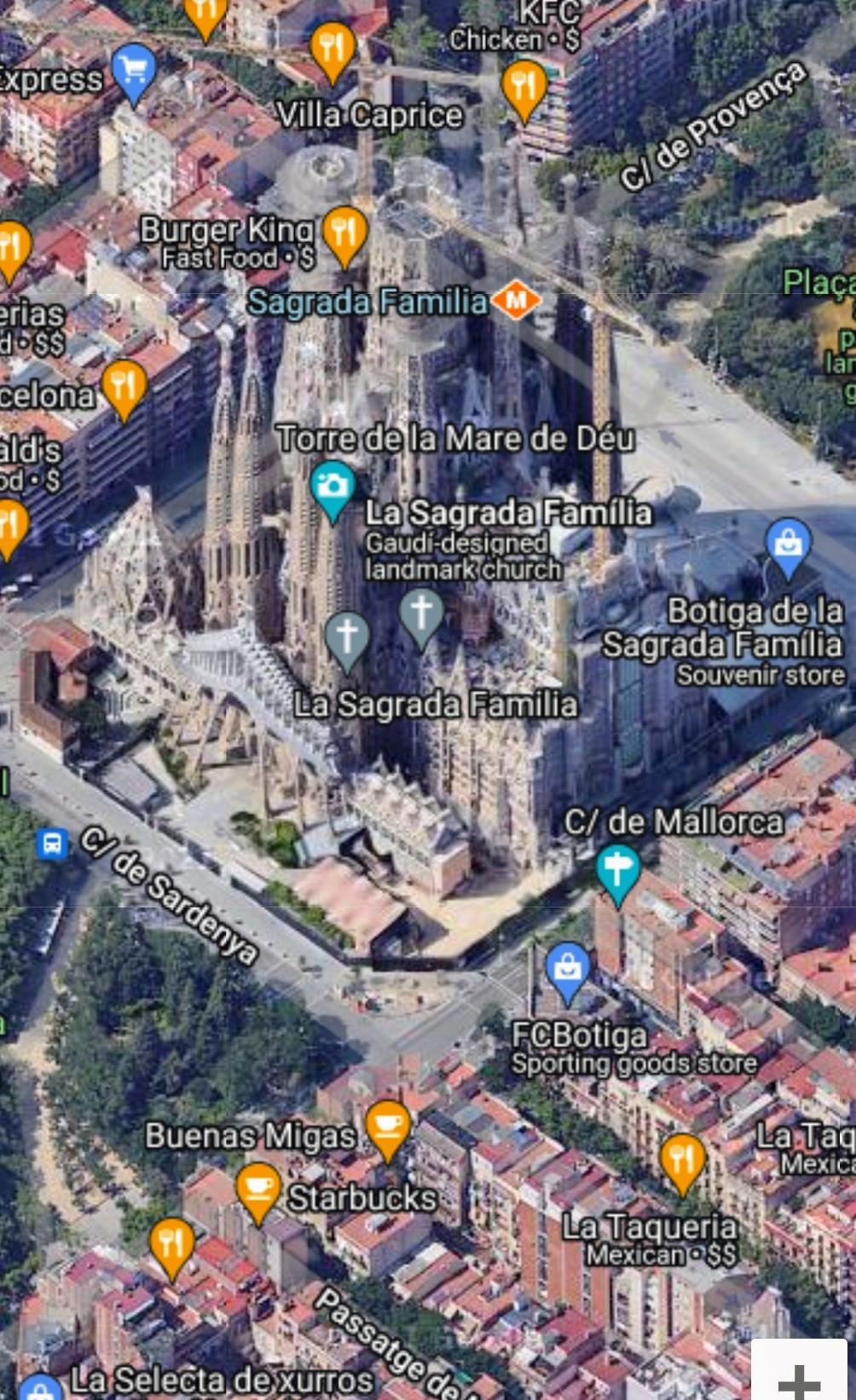Open Botiga de la Sagrada Família shop pin
The image size is (856, 1400).
coord(788,545)
